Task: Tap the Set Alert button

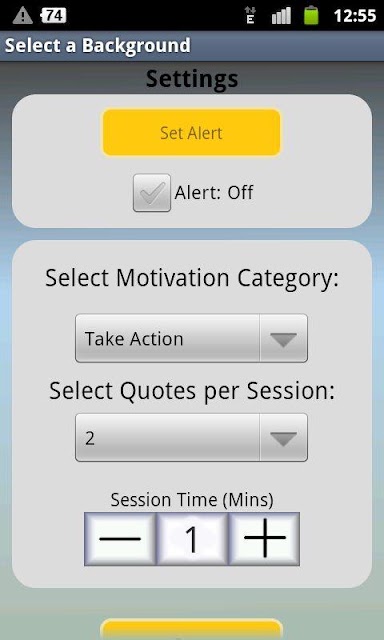Action: 191,133
